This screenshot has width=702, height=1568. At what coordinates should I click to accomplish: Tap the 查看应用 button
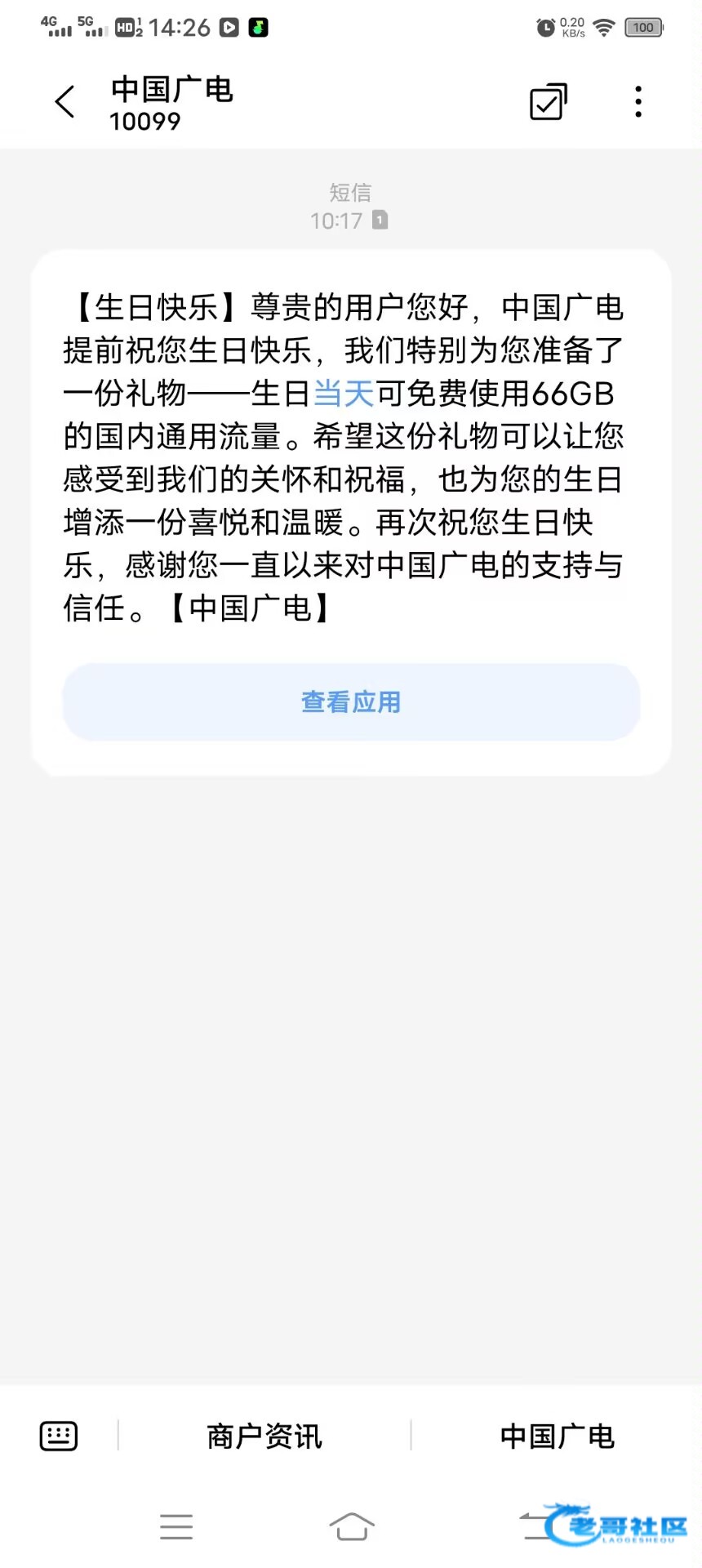351,702
